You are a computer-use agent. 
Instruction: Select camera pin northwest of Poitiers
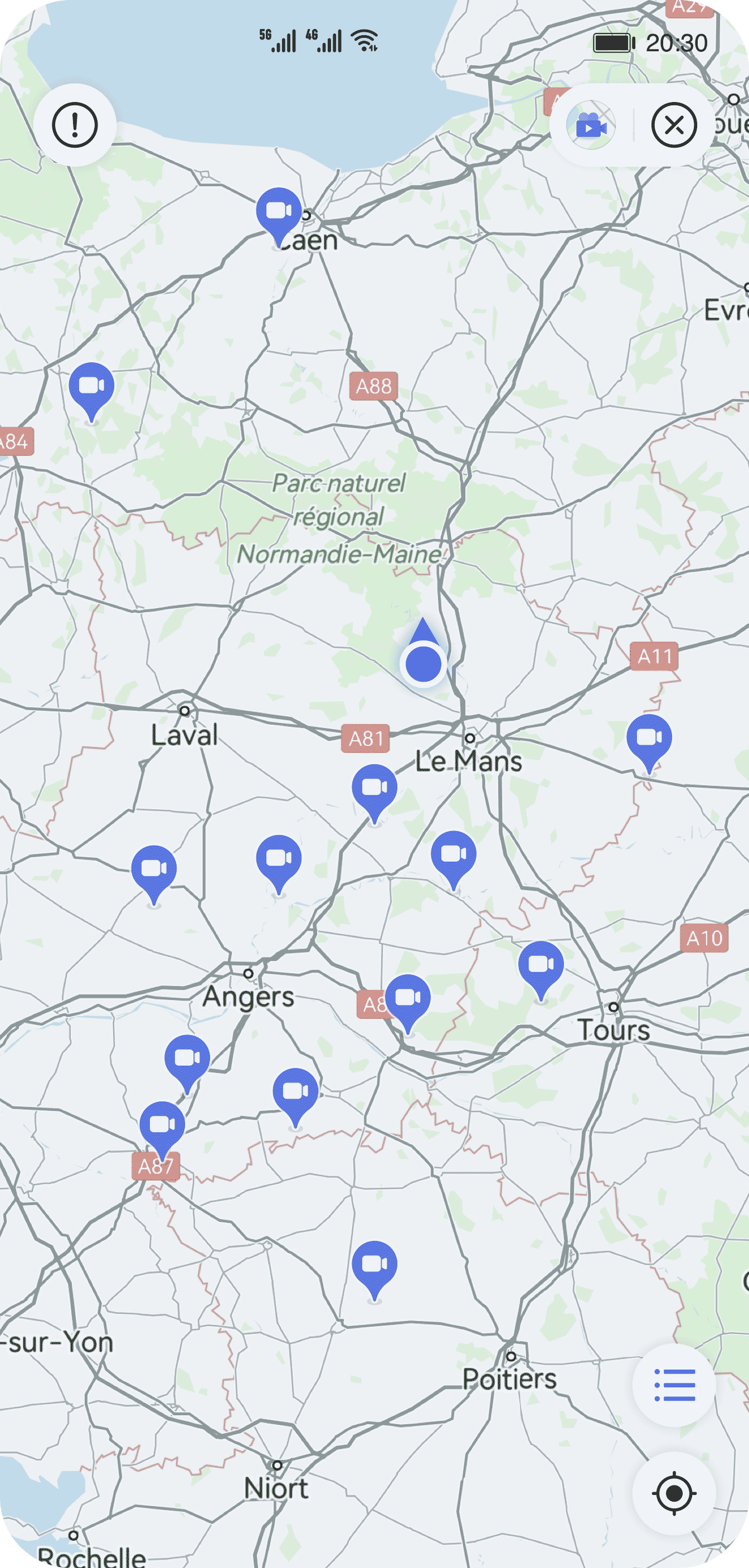(374, 1265)
